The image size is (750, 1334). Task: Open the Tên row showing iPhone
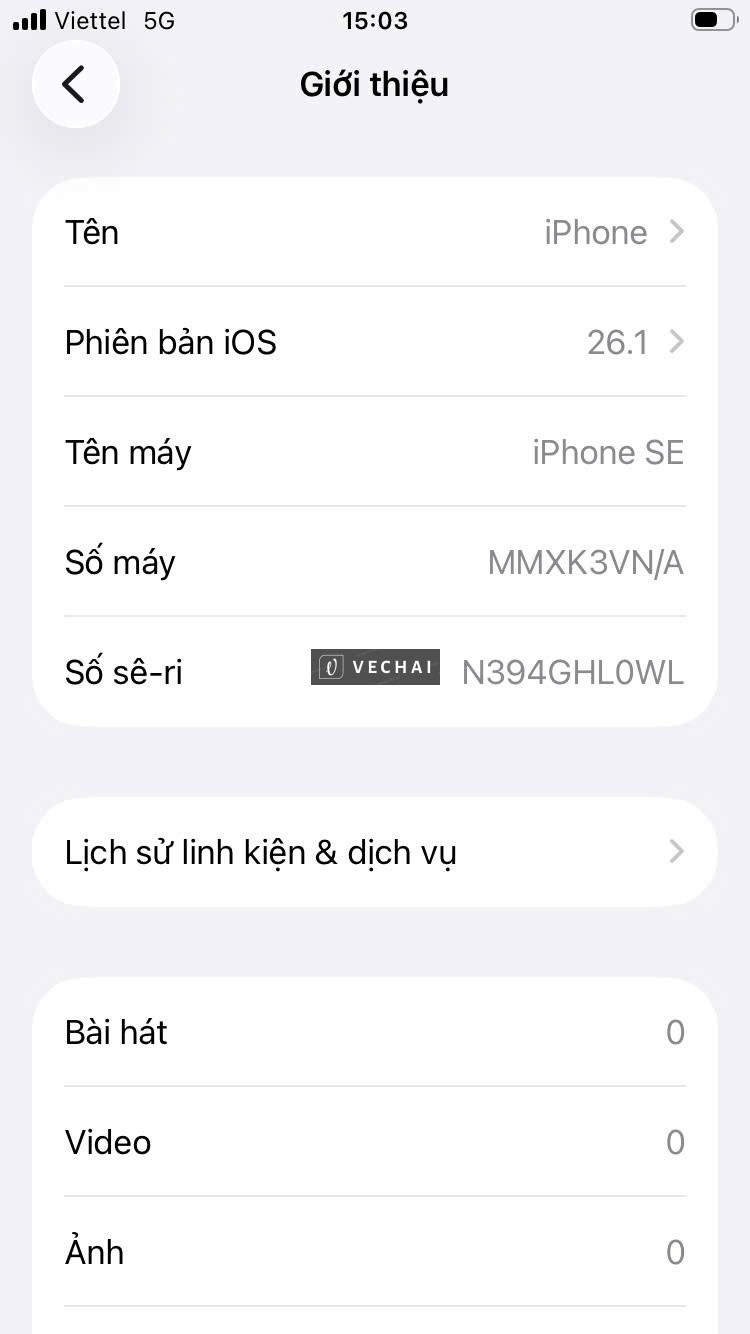(x=374, y=232)
